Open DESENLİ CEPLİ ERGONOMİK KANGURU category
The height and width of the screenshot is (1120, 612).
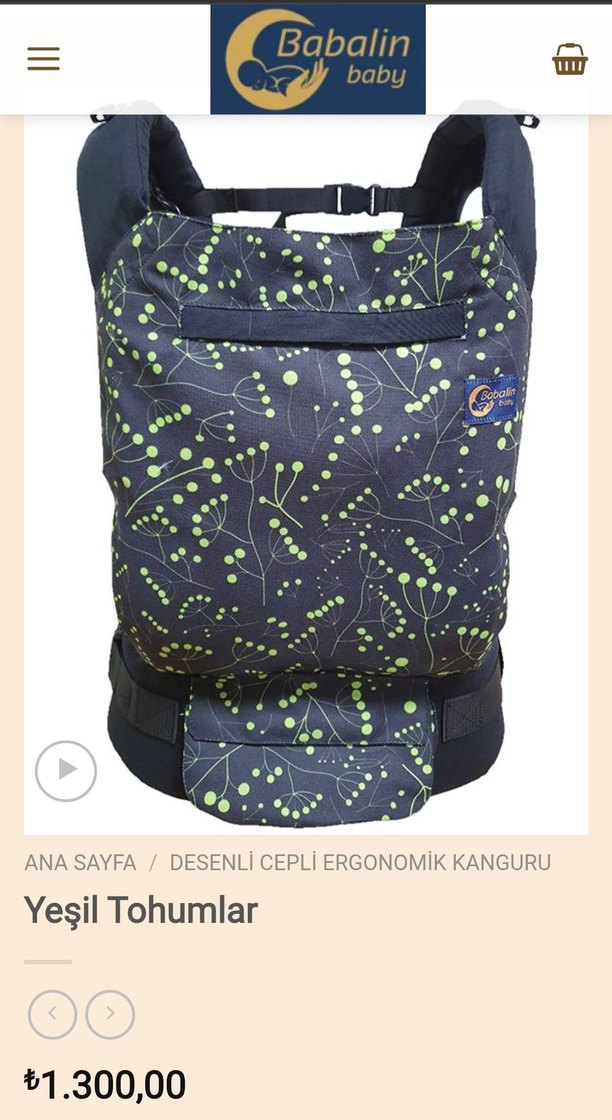click(360, 862)
